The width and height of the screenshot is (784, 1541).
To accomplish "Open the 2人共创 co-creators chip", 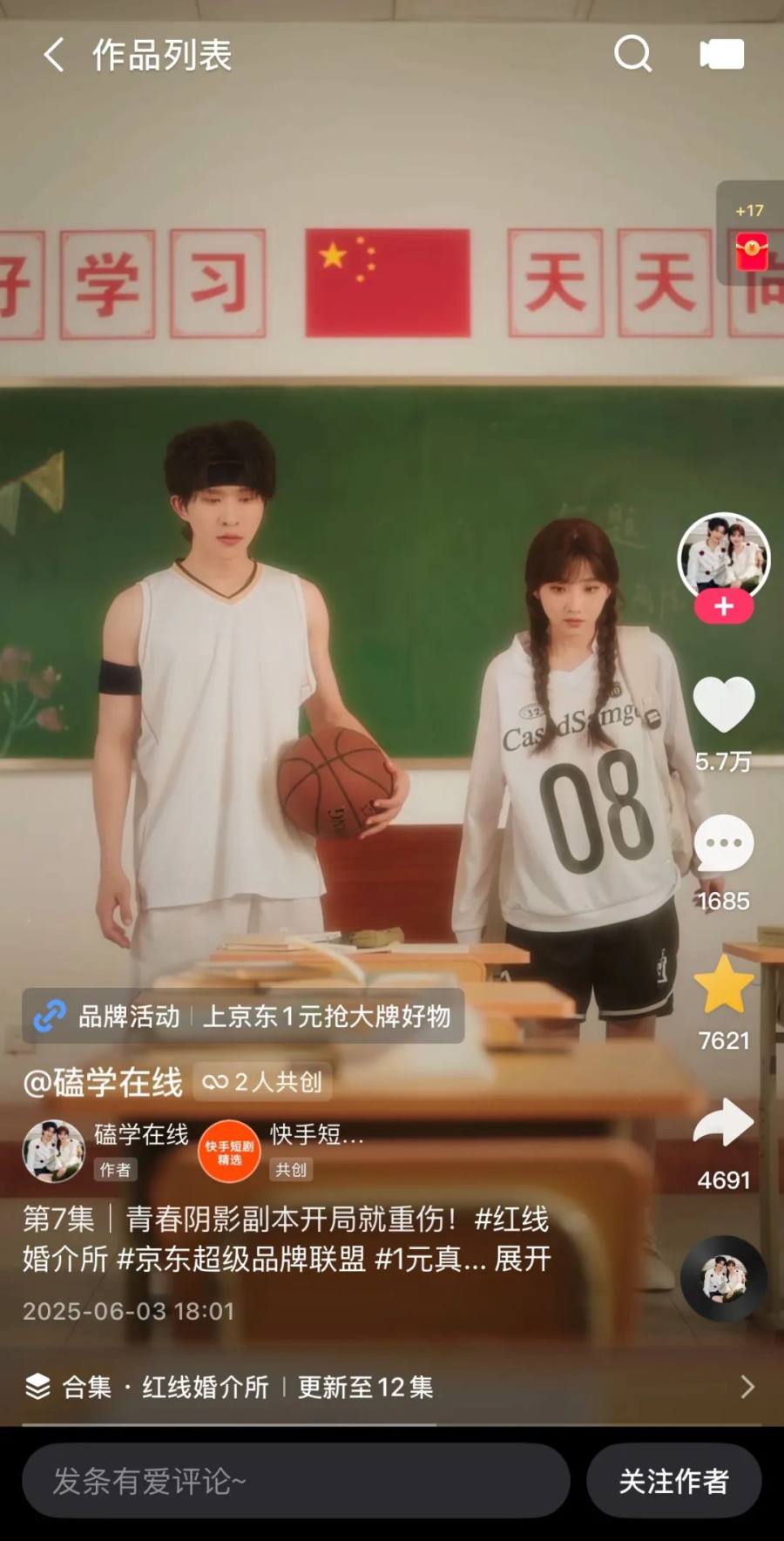I will [x=262, y=1082].
